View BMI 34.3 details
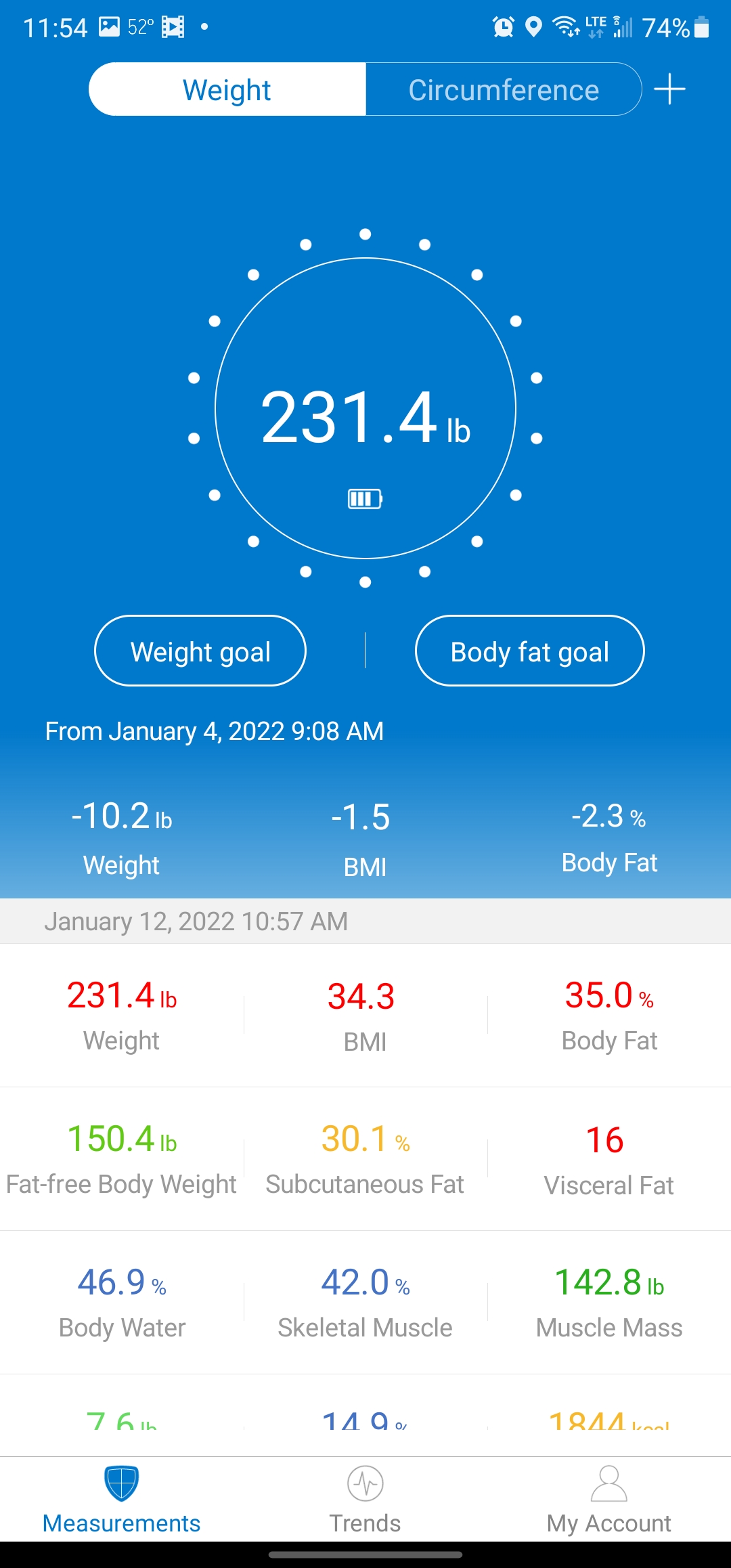 (365, 1016)
